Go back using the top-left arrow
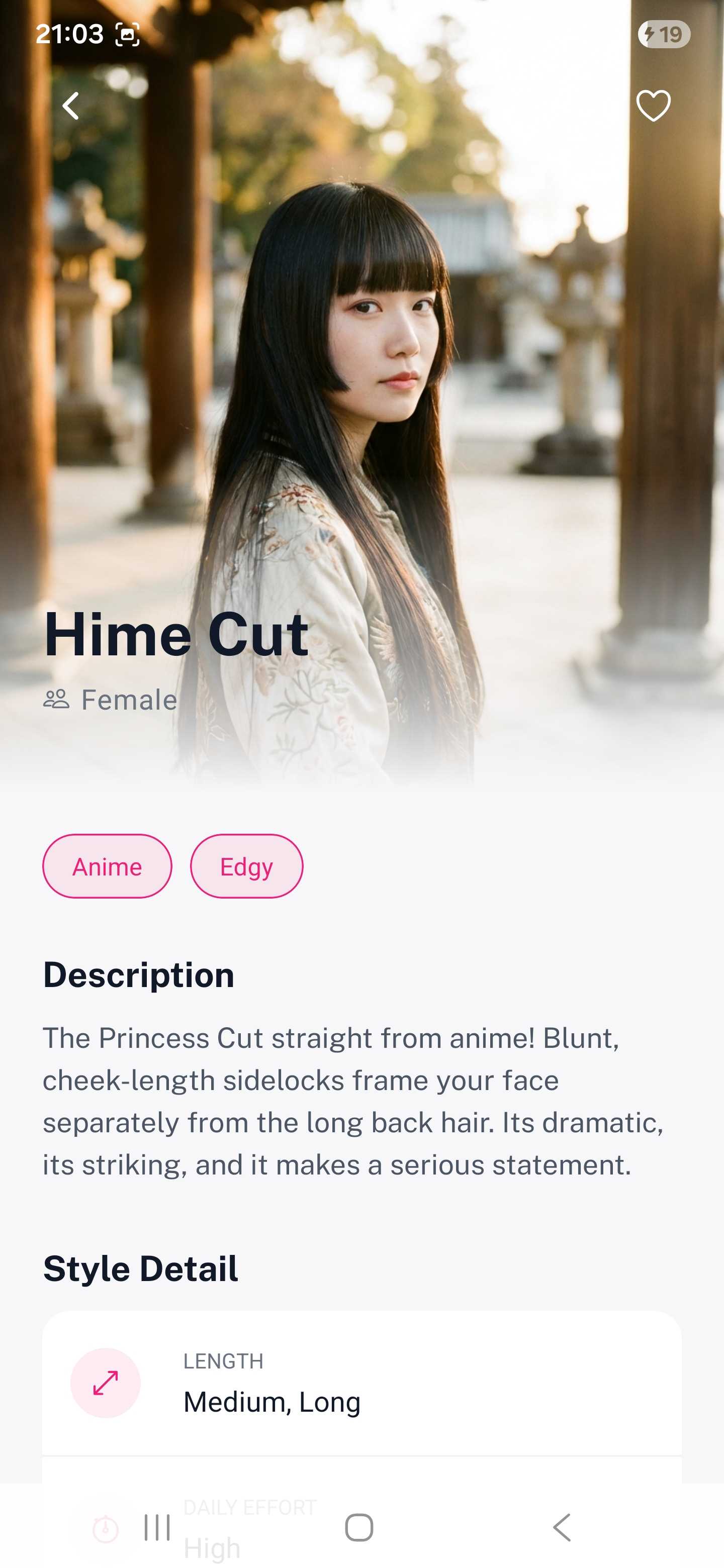This screenshot has height=1568, width=724. coord(70,106)
